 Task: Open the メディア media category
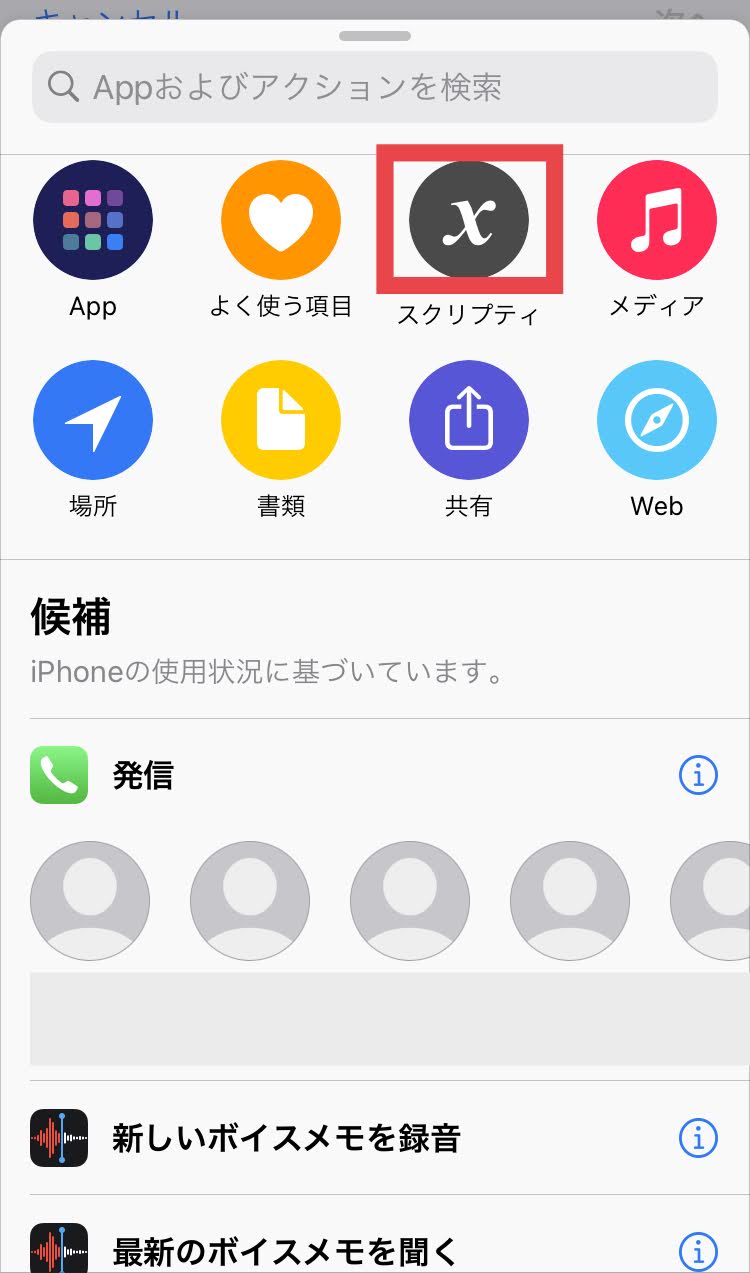point(657,220)
